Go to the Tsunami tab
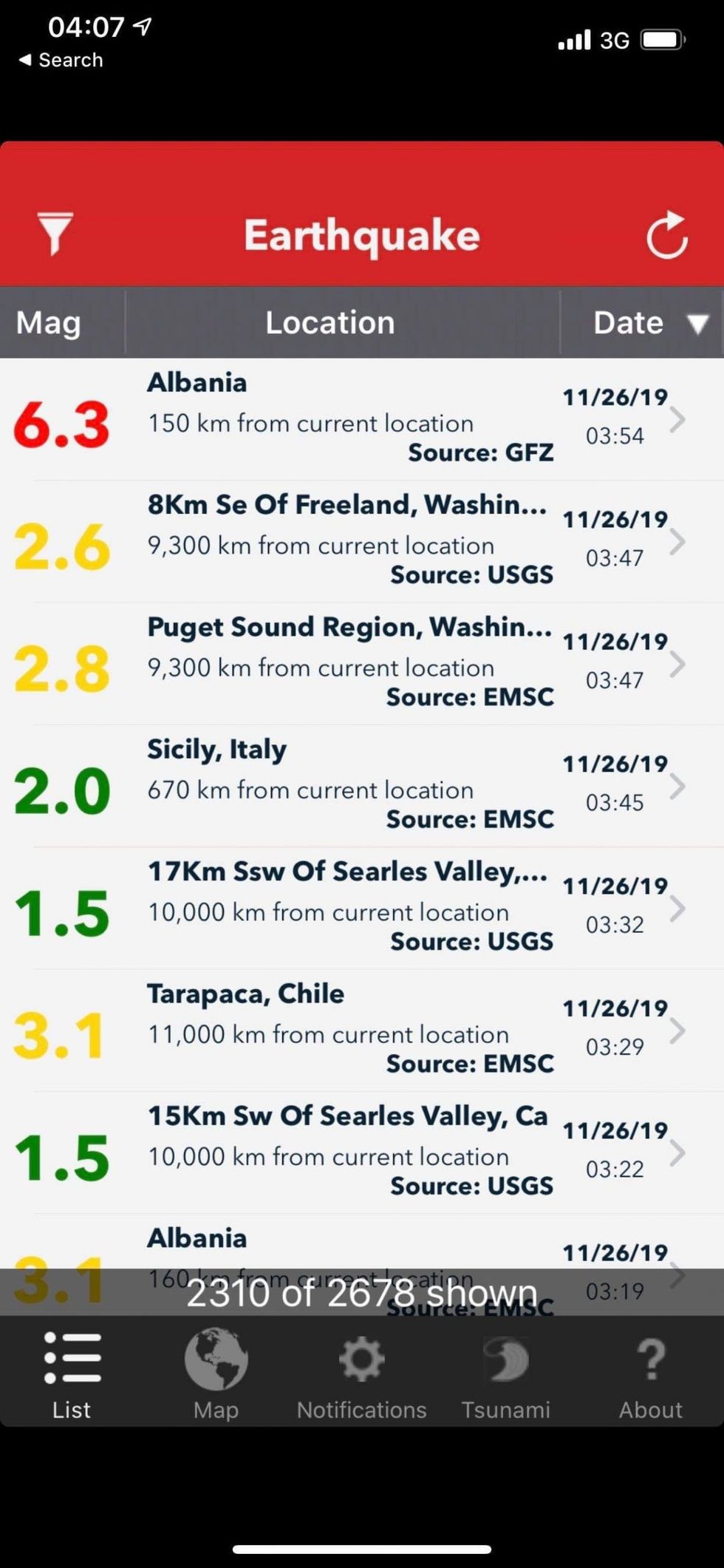Image resolution: width=724 pixels, height=1568 pixels. (506, 1374)
